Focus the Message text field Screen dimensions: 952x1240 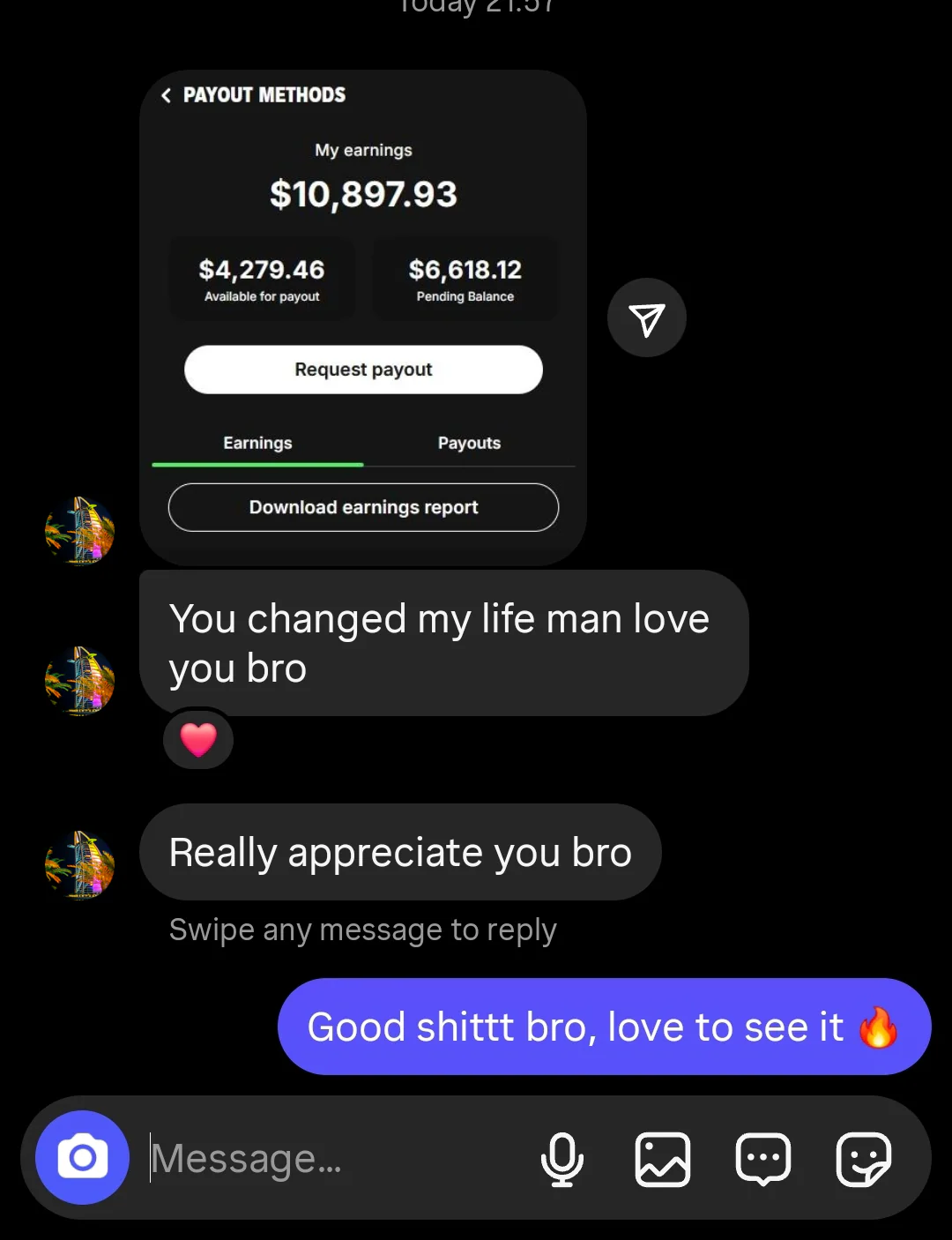pos(335,1159)
